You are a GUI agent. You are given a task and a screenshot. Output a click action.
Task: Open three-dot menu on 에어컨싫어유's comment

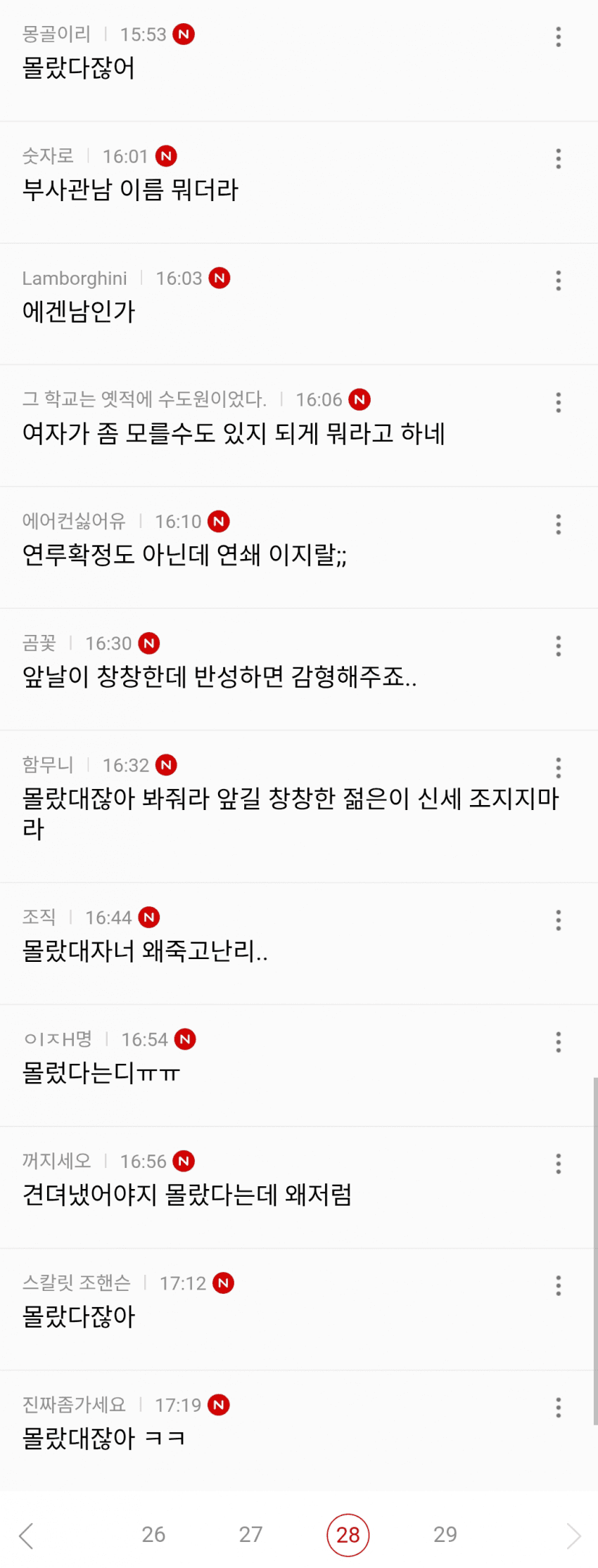558,524
